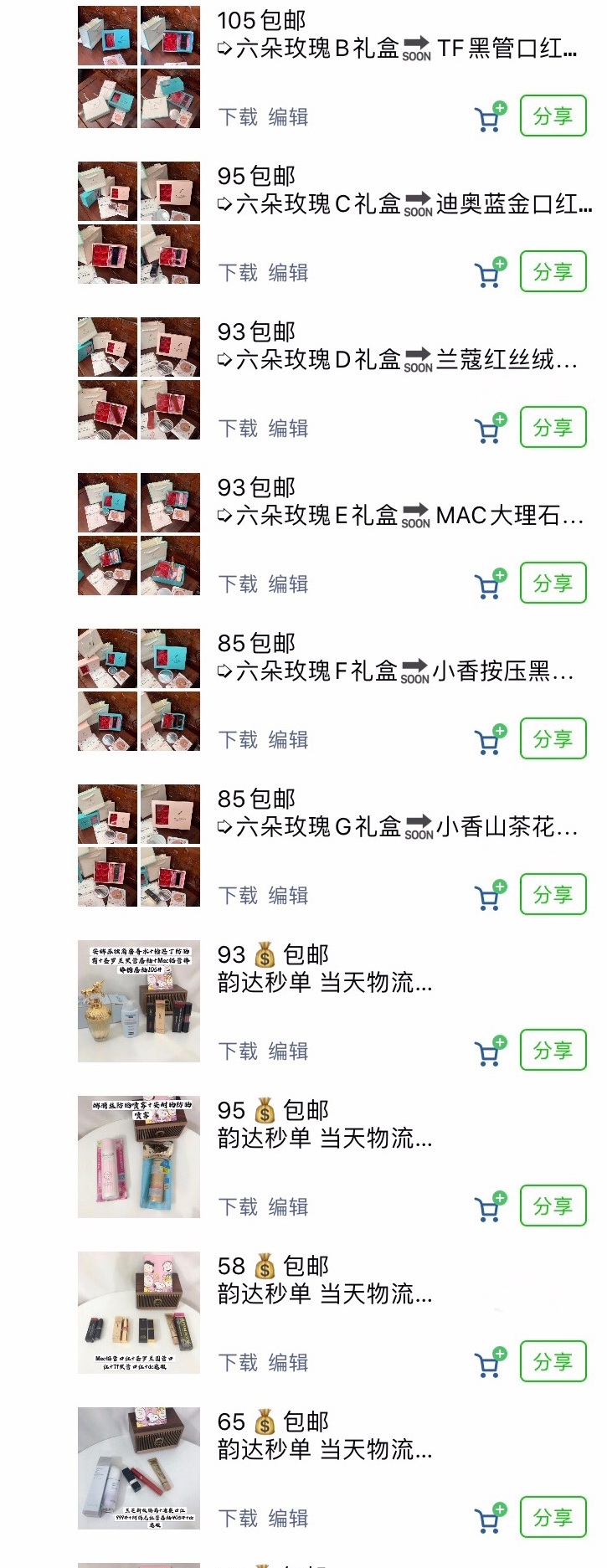Tap 编辑 for the 65 包邮 item
607x1568 pixels.
pyautogui.click(x=288, y=1519)
